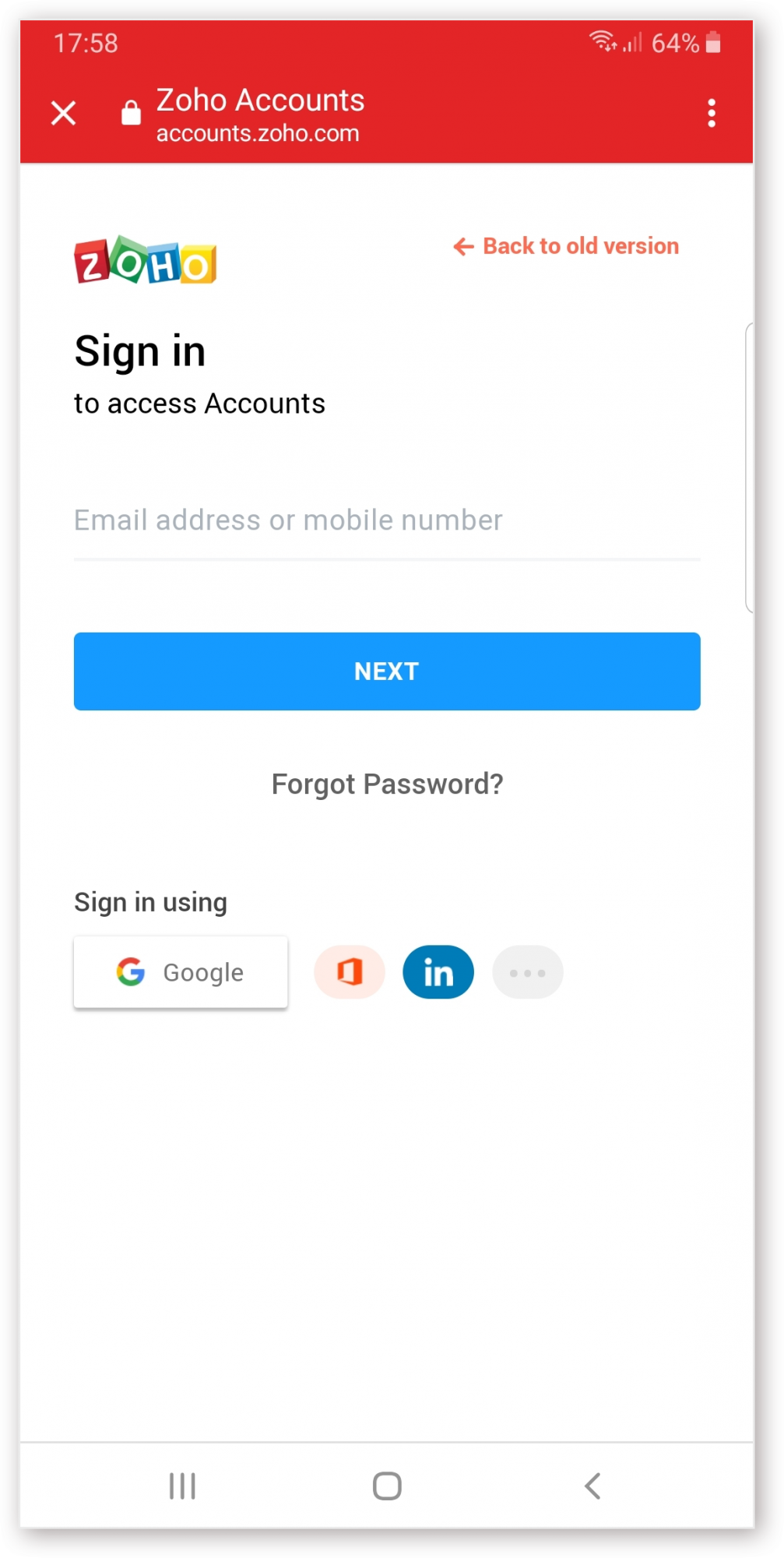
Task: Open the recent apps view
Action: click(182, 1486)
